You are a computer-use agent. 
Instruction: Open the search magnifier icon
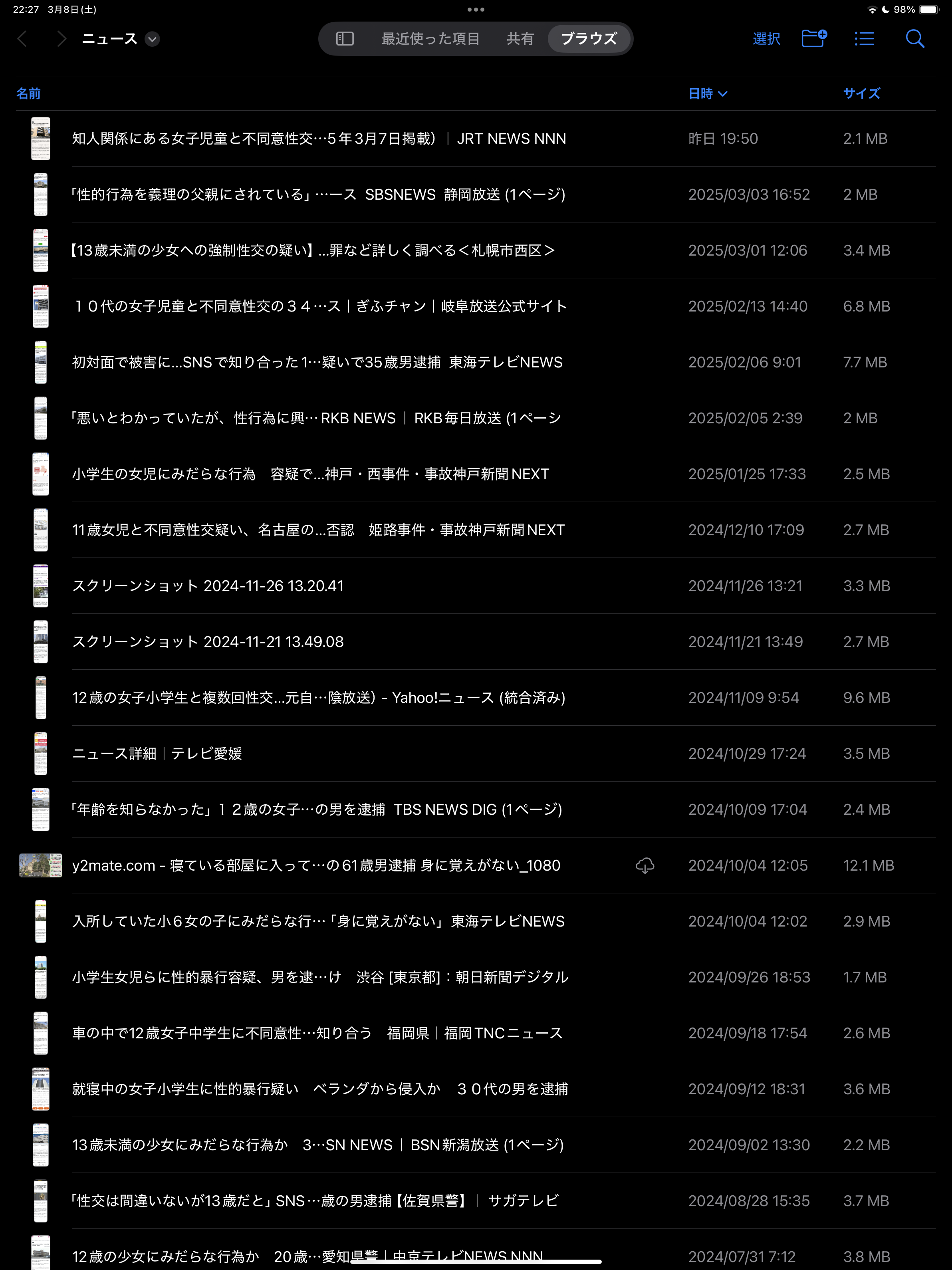pyautogui.click(x=915, y=39)
